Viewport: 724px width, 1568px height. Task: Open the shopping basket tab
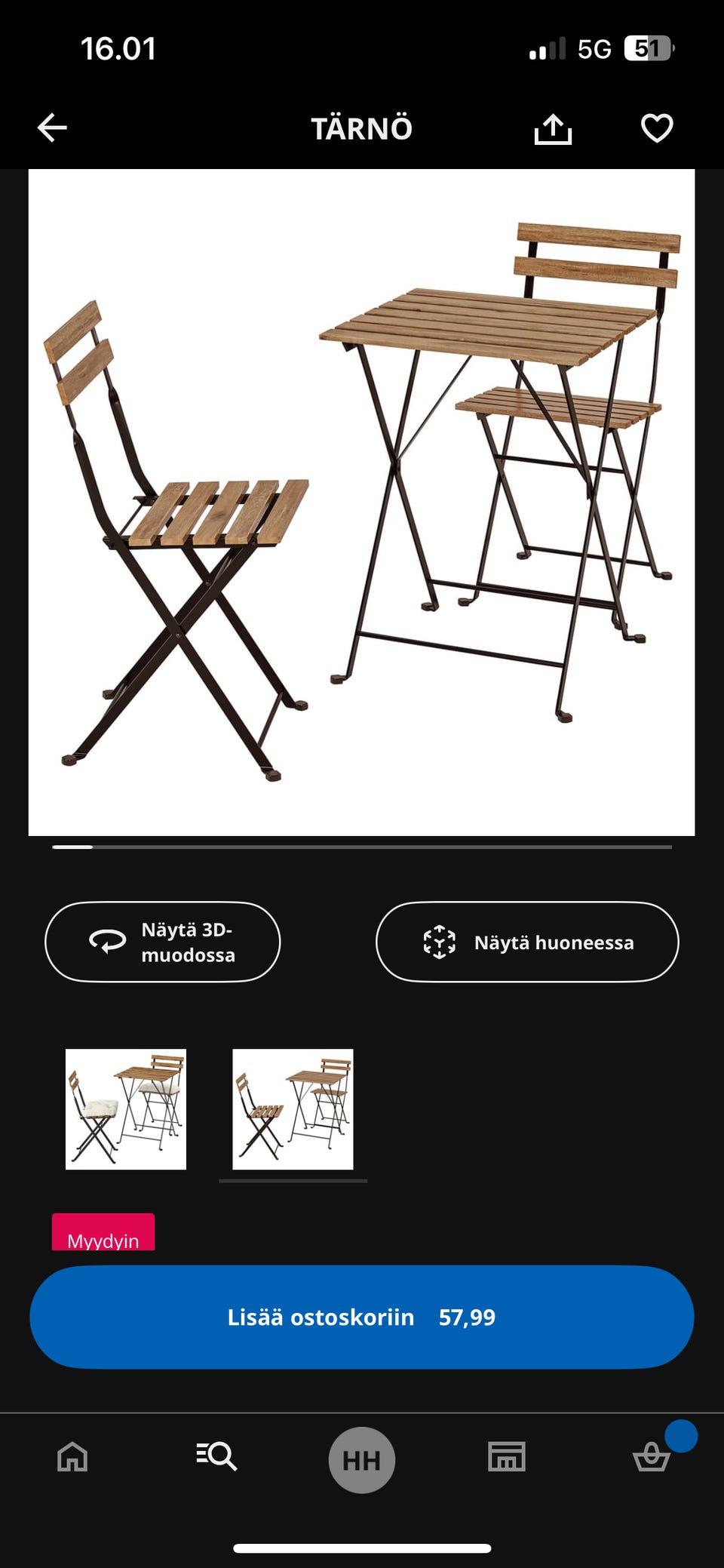tap(652, 1456)
